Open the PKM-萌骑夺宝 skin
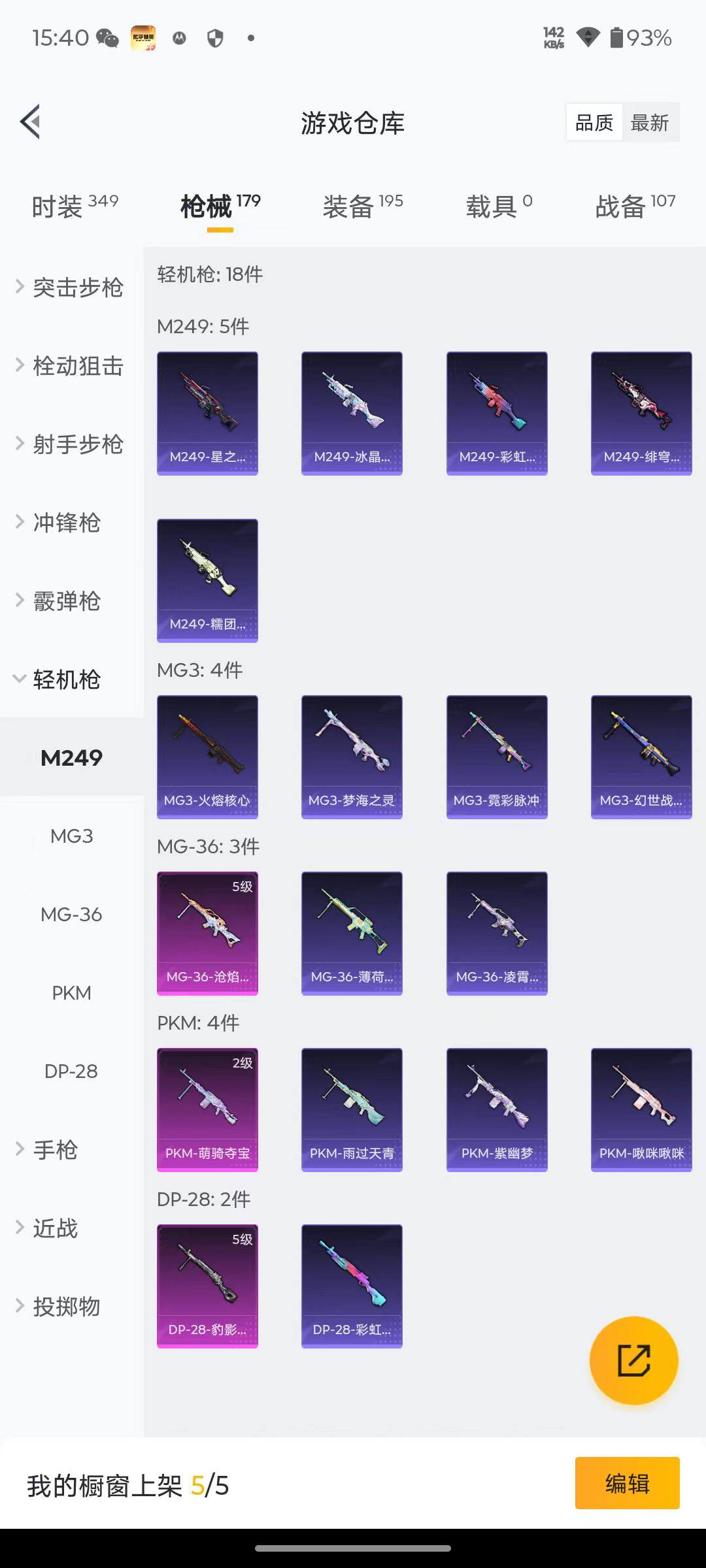The height and width of the screenshot is (1568, 706). [207, 1109]
